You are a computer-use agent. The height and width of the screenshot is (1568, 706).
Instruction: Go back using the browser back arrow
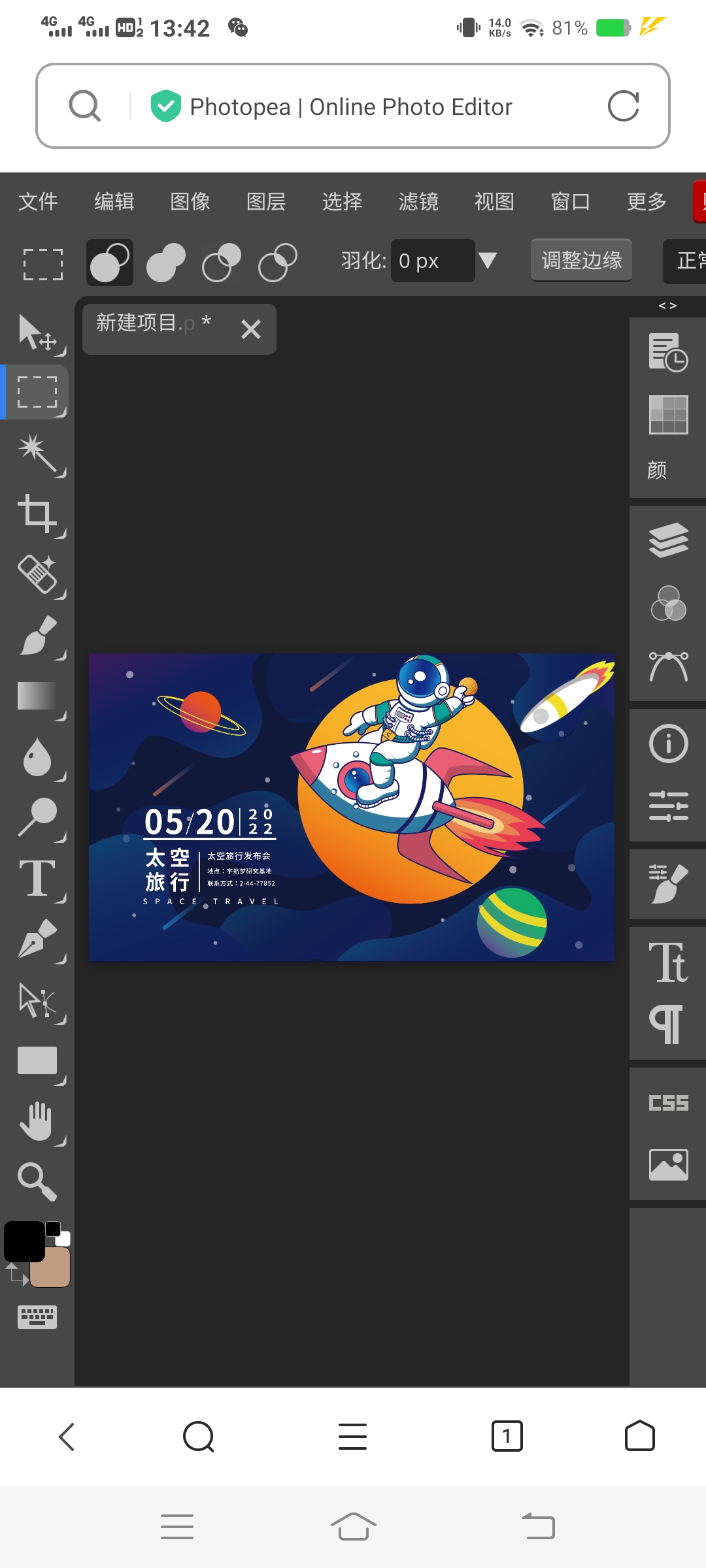tap(67, 1436)
